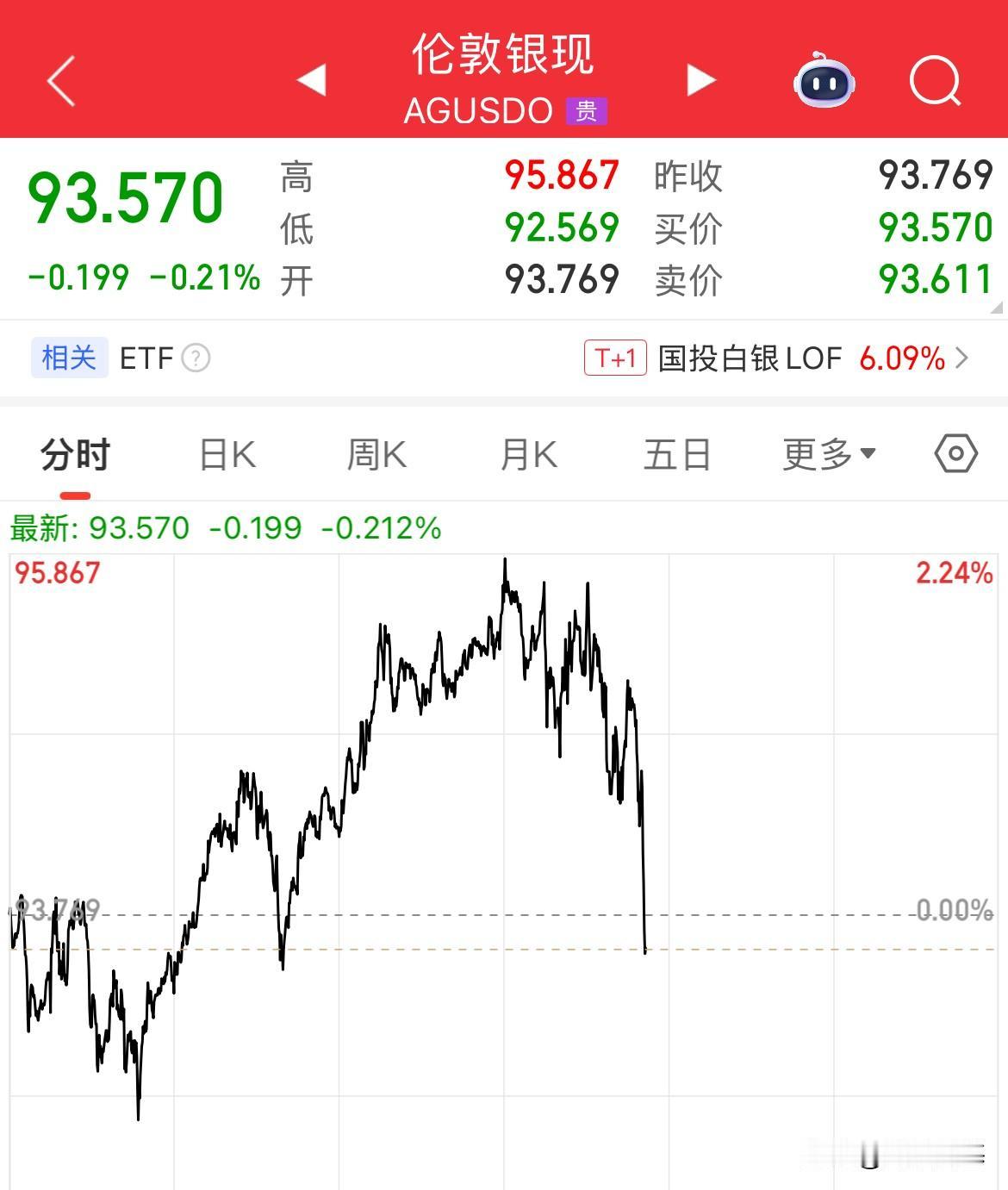Tap the T+1 badge expander

[614, 358]
